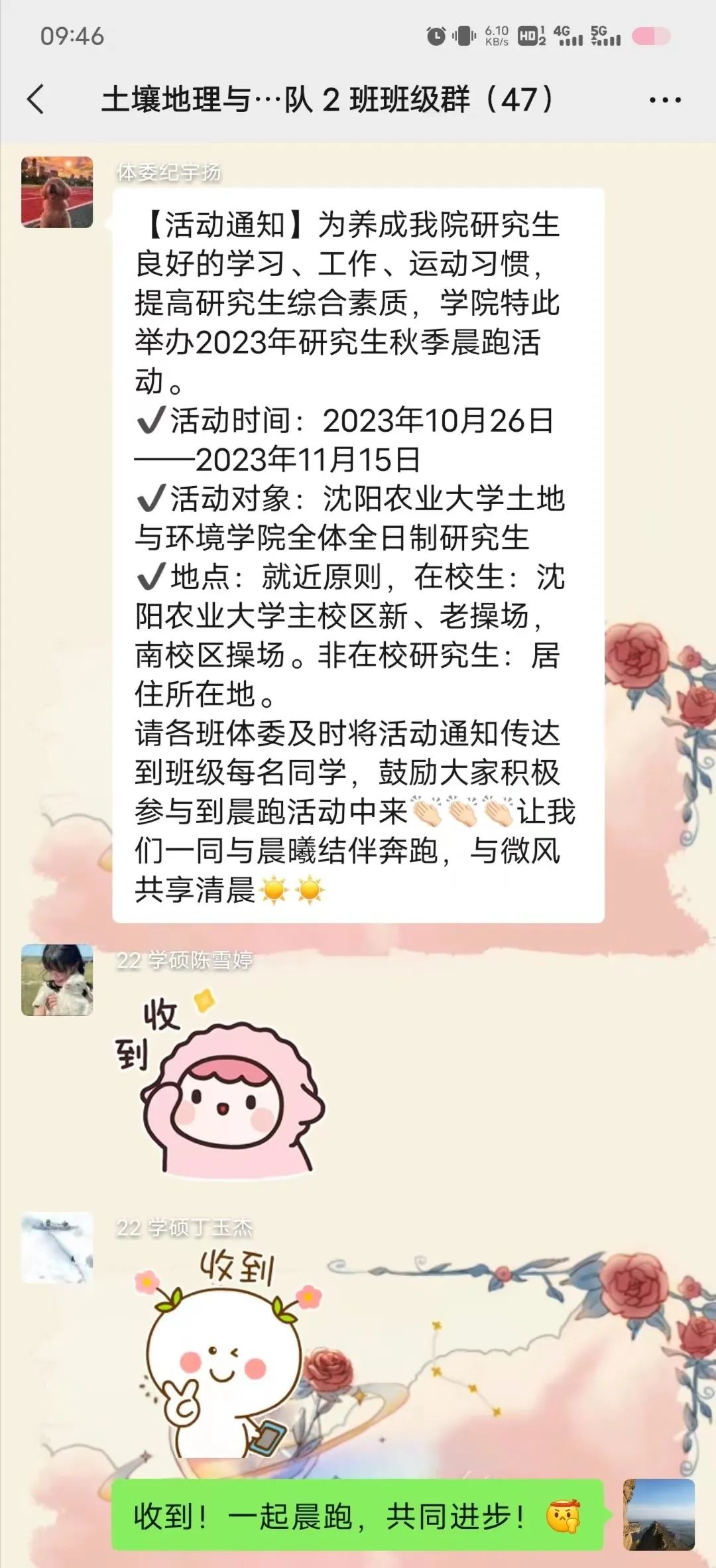The height and width of the screenshot is (1568, 716).
Task: Tap 22 学硕陈雪婷's avatar
Action: [57, 980]
